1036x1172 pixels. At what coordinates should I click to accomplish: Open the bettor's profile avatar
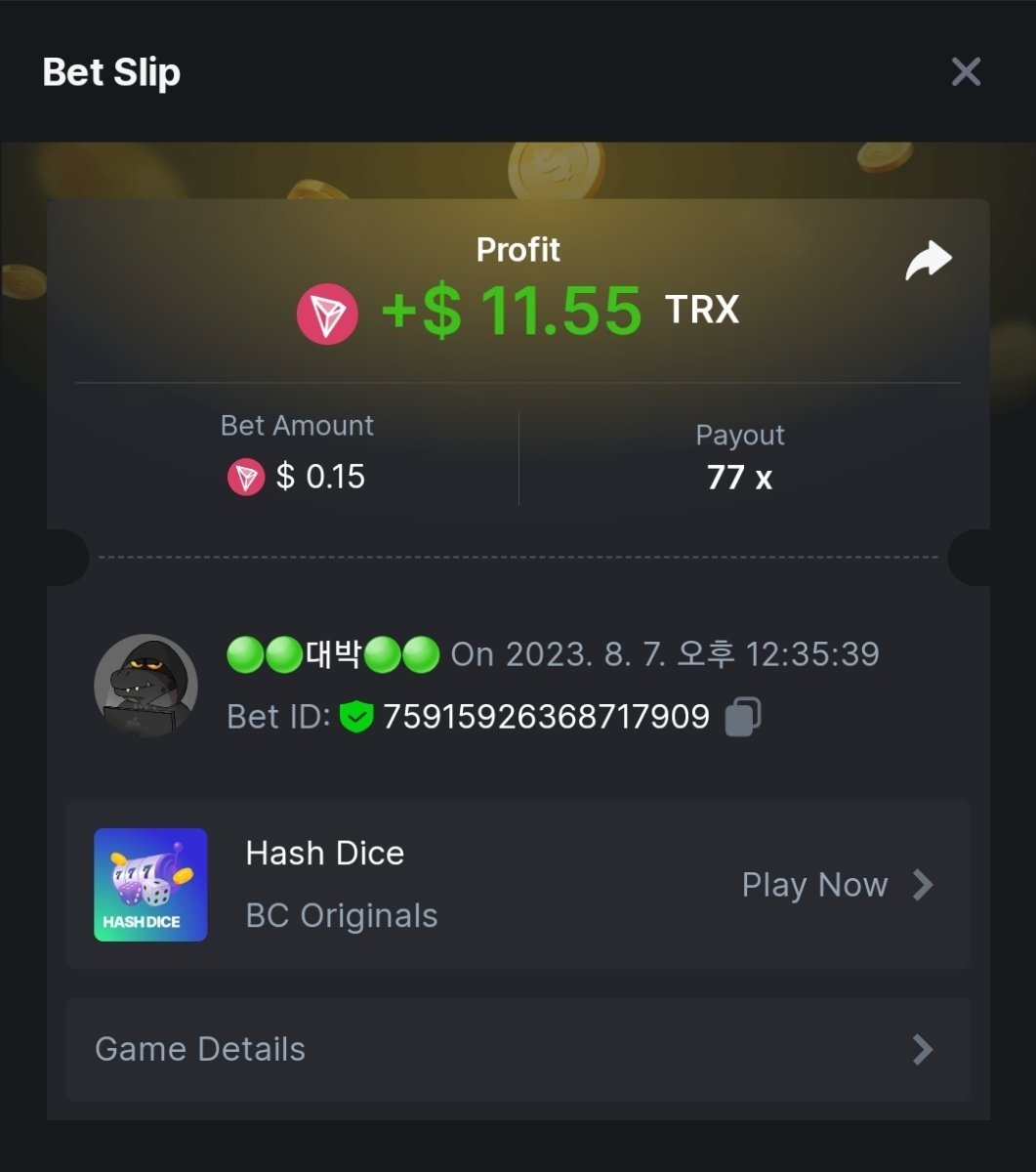click(145, 686)
